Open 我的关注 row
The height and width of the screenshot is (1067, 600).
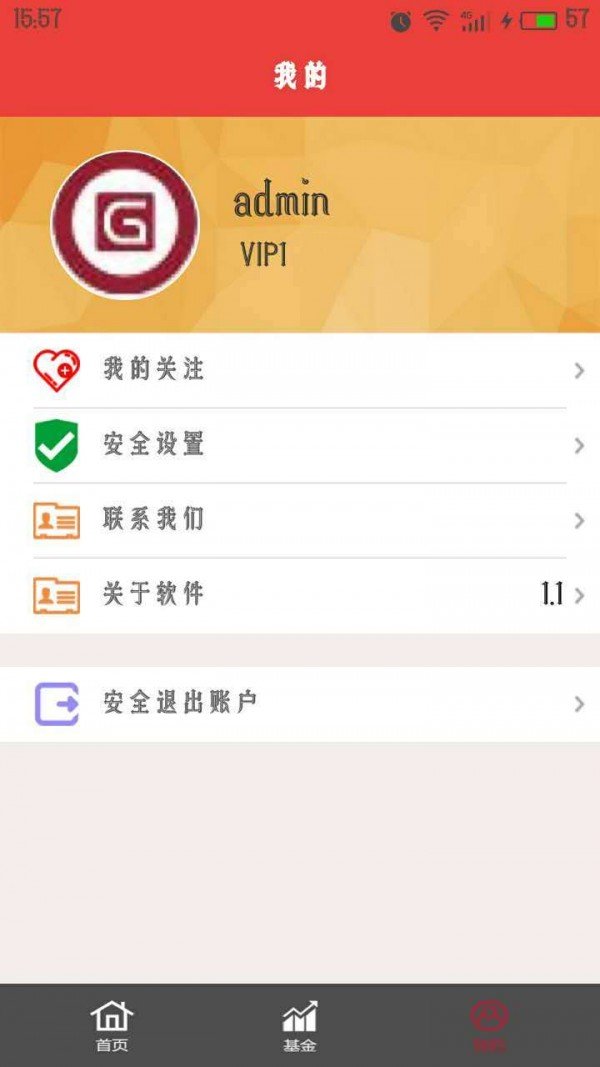pyautogui.click(x=300, y=370)
